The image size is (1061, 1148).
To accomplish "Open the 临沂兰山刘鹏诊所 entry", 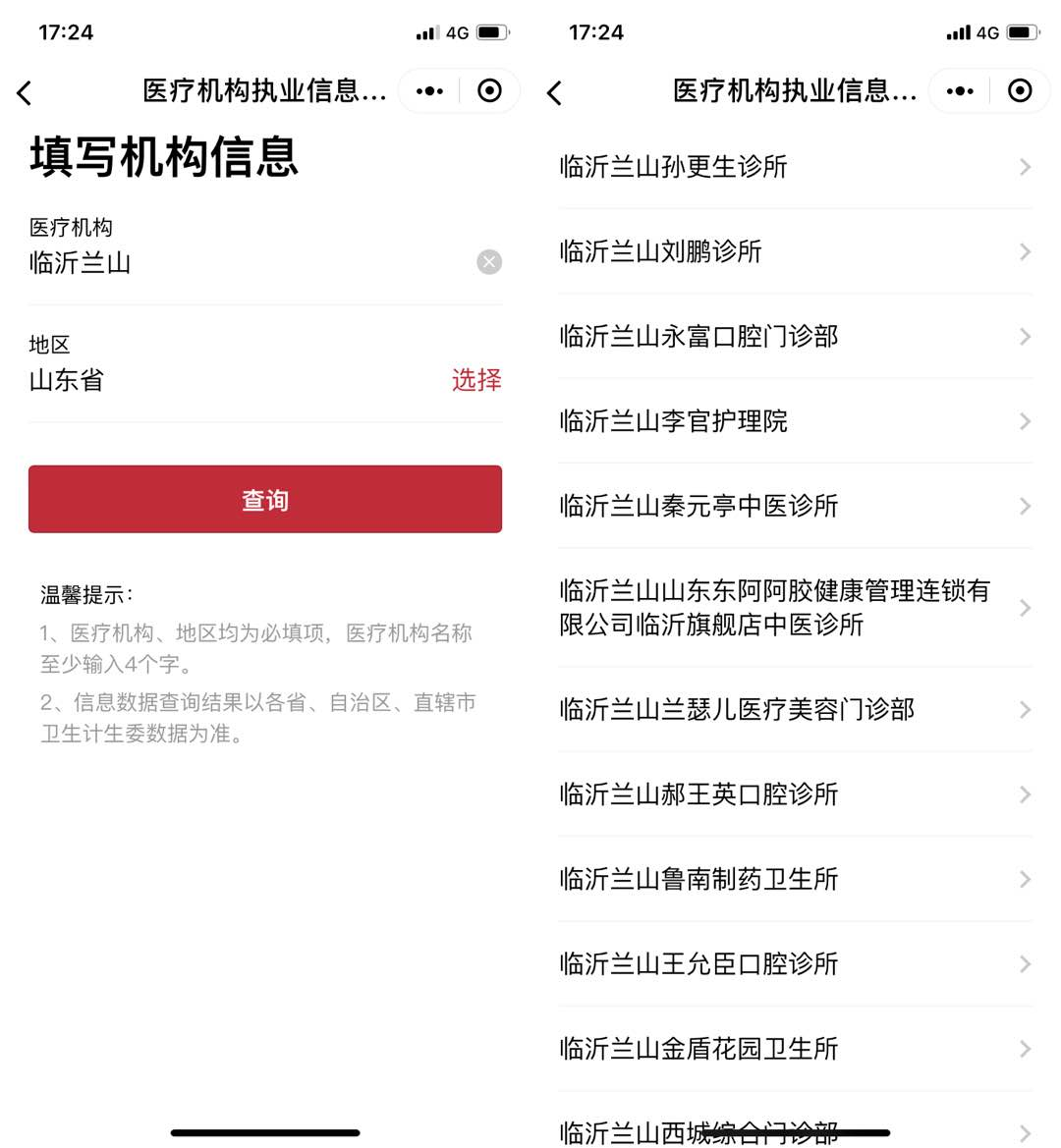I will 660,251.
